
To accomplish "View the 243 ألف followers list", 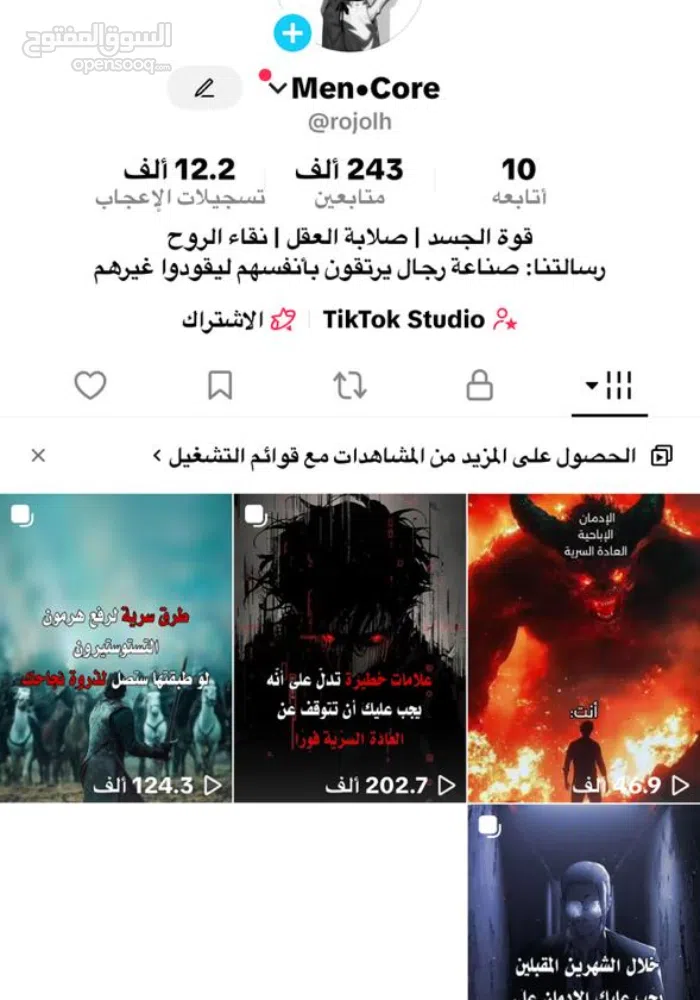I will tap(348, 182).
